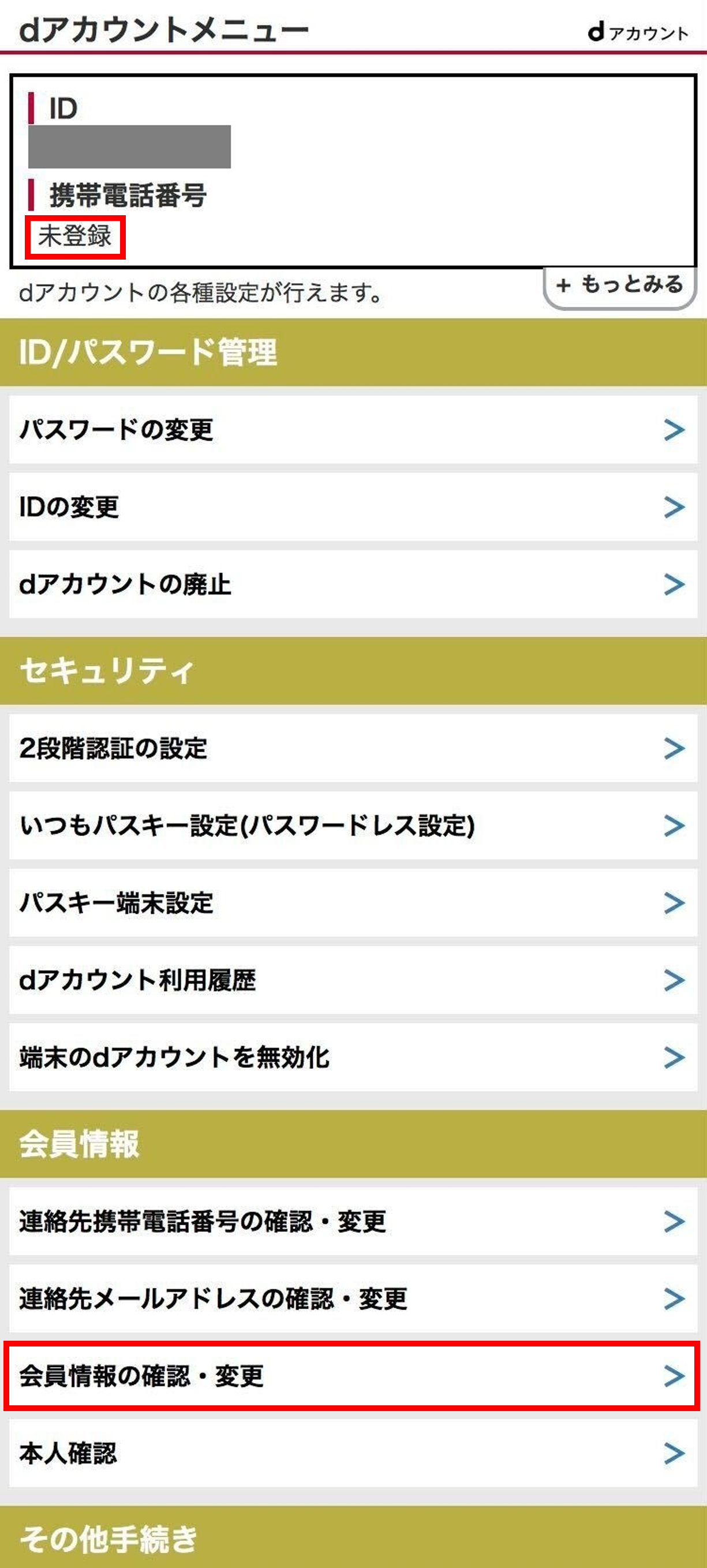Go to パスキー端末設定
Screen dimensions: 707x1568
pos(353,903)
